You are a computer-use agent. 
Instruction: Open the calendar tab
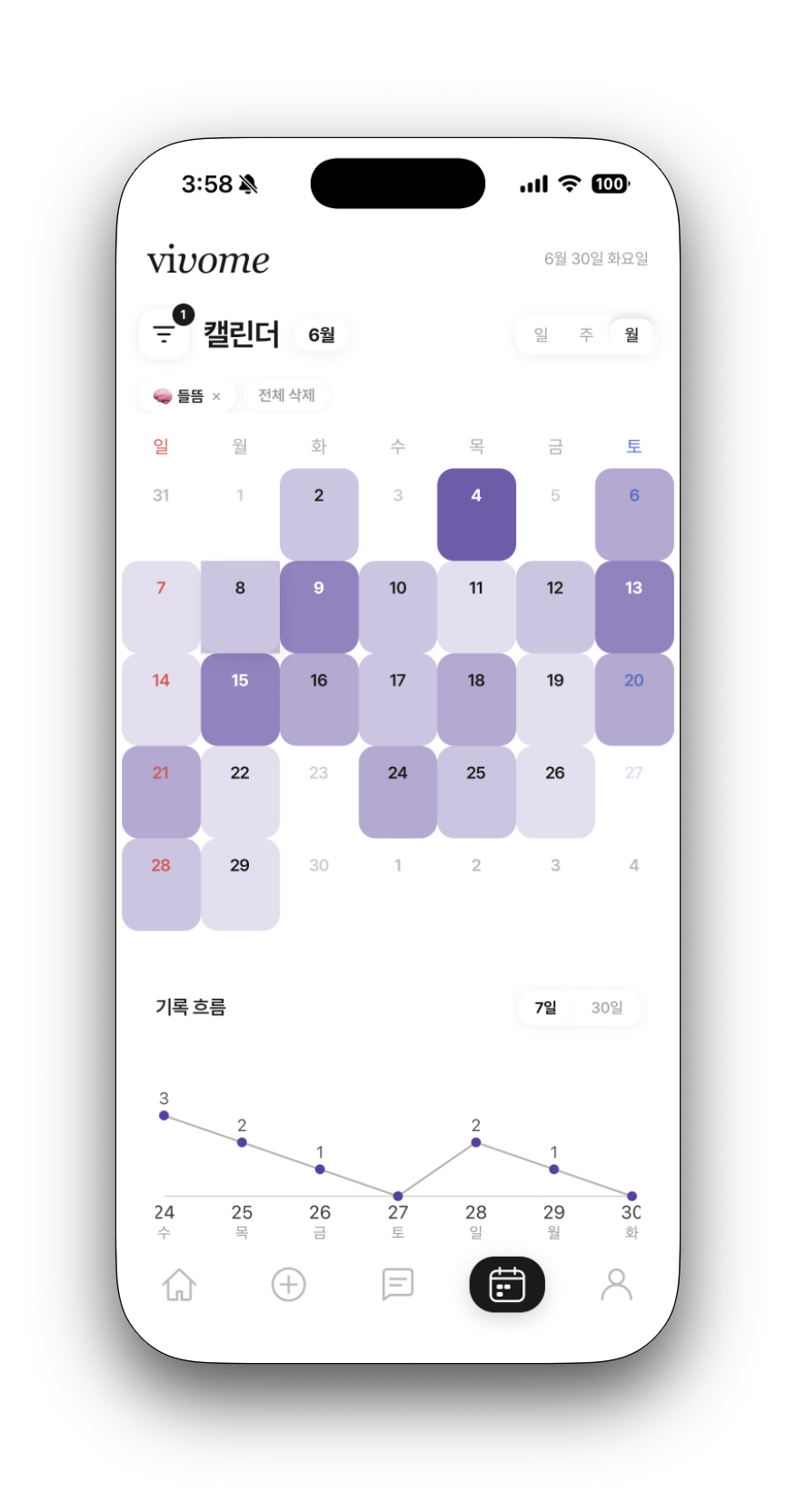pyautogui.click(x=507, y=1285)
